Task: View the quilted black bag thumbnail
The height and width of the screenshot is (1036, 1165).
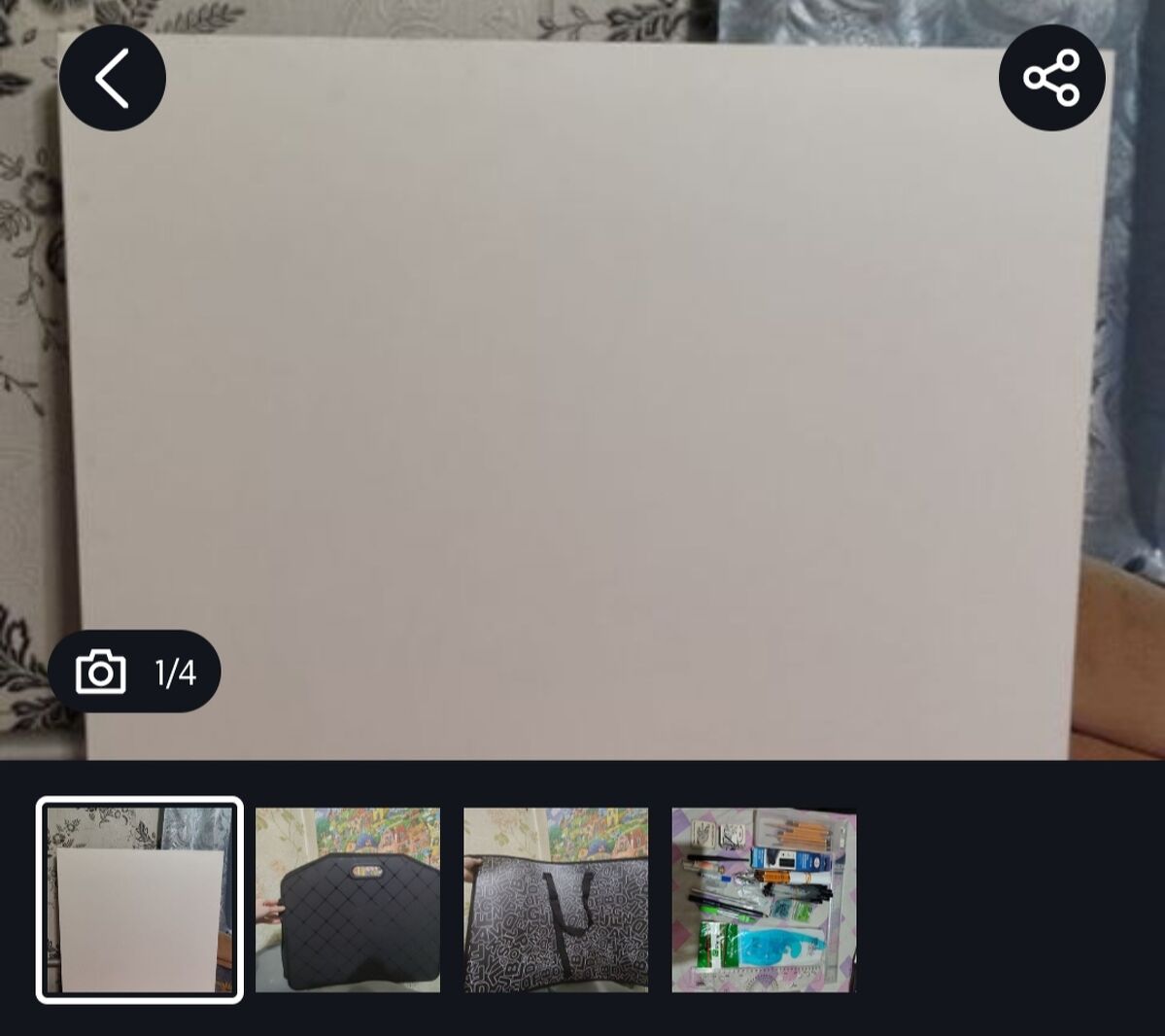Action: [348, 900]
